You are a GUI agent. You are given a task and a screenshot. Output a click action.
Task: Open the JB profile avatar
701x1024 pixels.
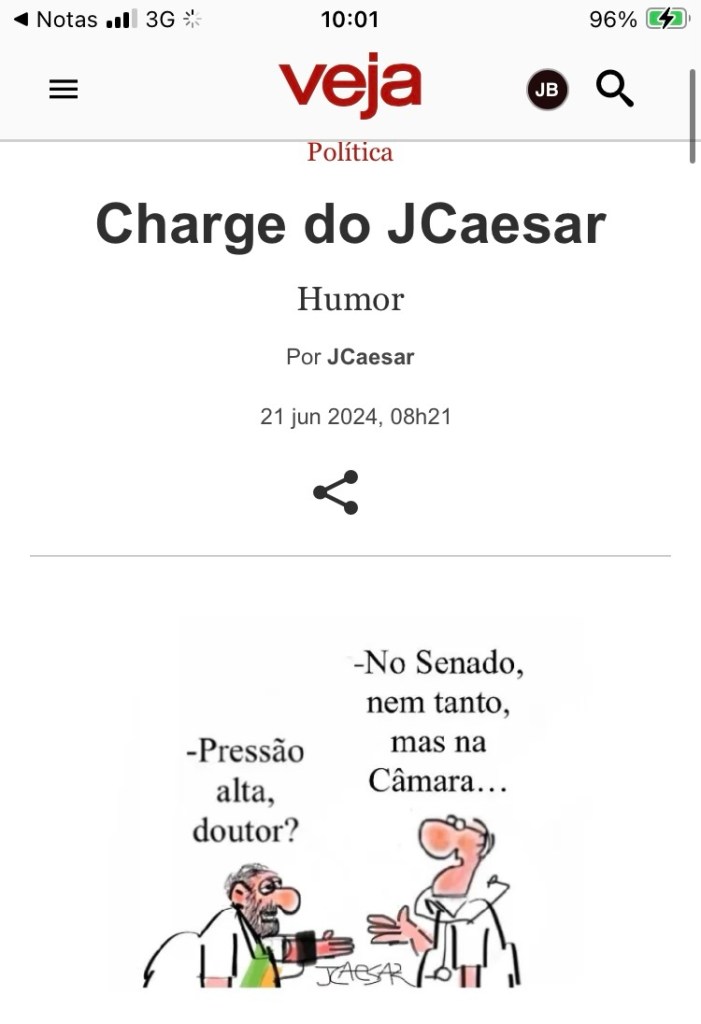pos(547,90)
